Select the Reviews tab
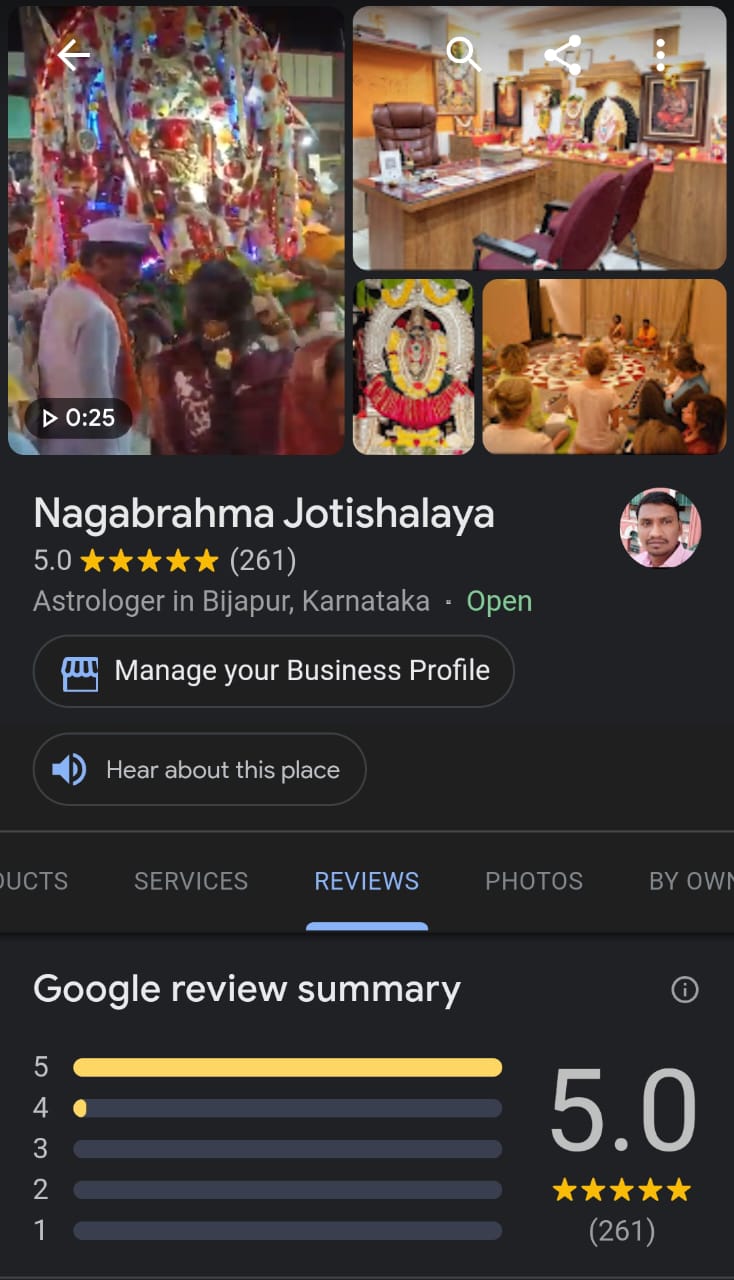This screenshot has width=734, height=1280. click(367, 881)
